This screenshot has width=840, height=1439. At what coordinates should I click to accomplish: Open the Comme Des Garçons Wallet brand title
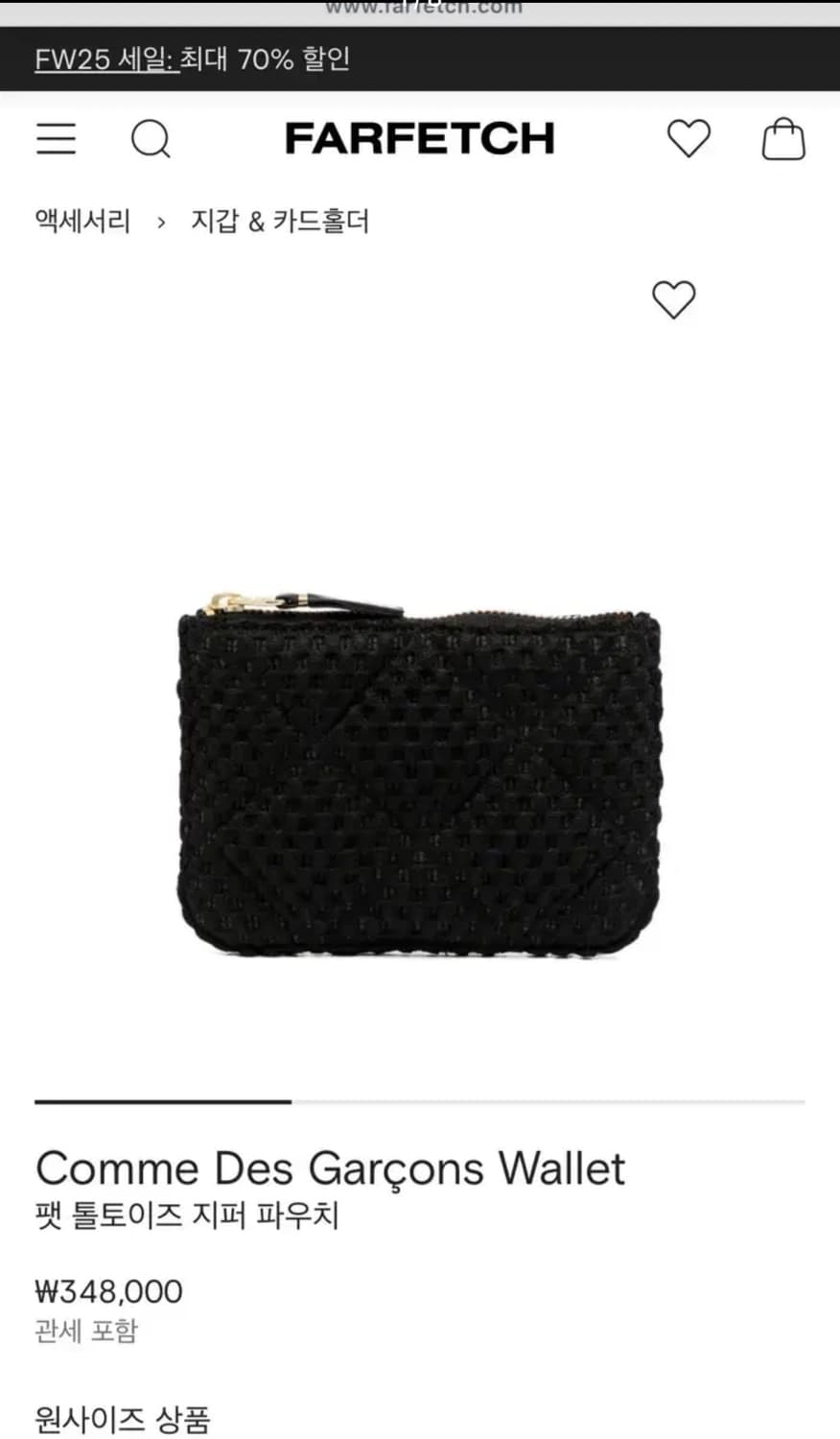[330, 1168]
